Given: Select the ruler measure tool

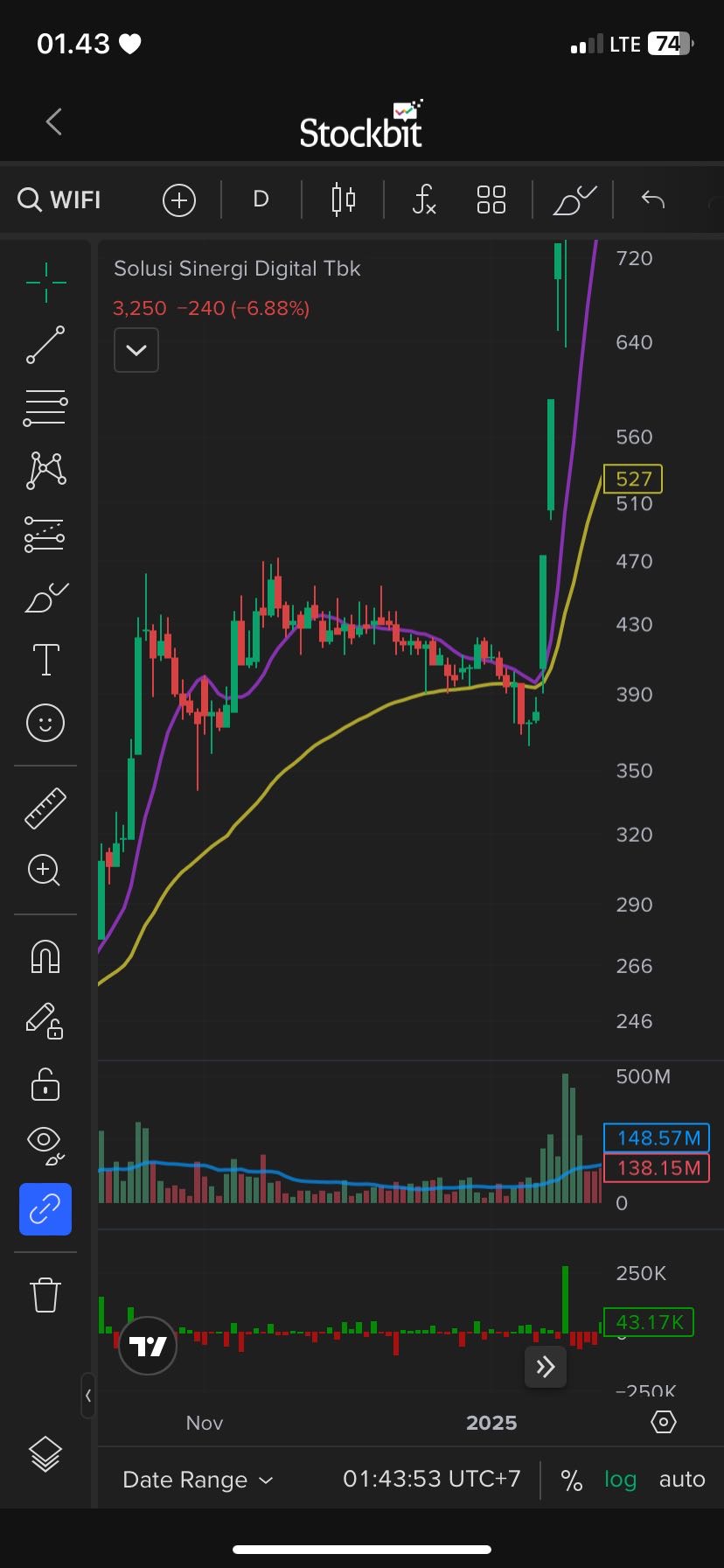Looking at the screenshot, I should (x=45, y=808).
